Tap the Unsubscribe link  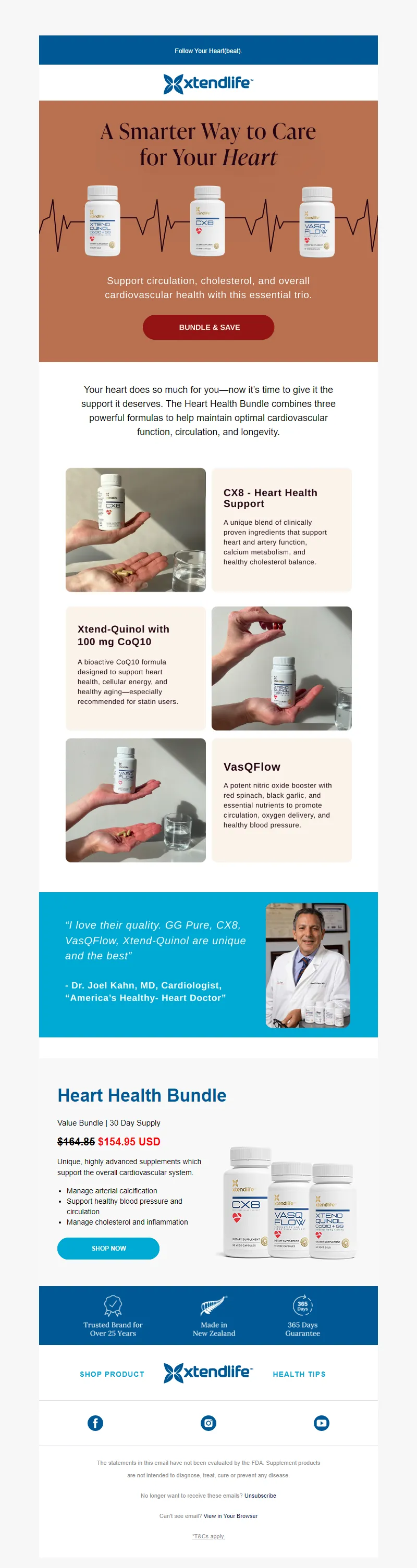[260, 1495]
